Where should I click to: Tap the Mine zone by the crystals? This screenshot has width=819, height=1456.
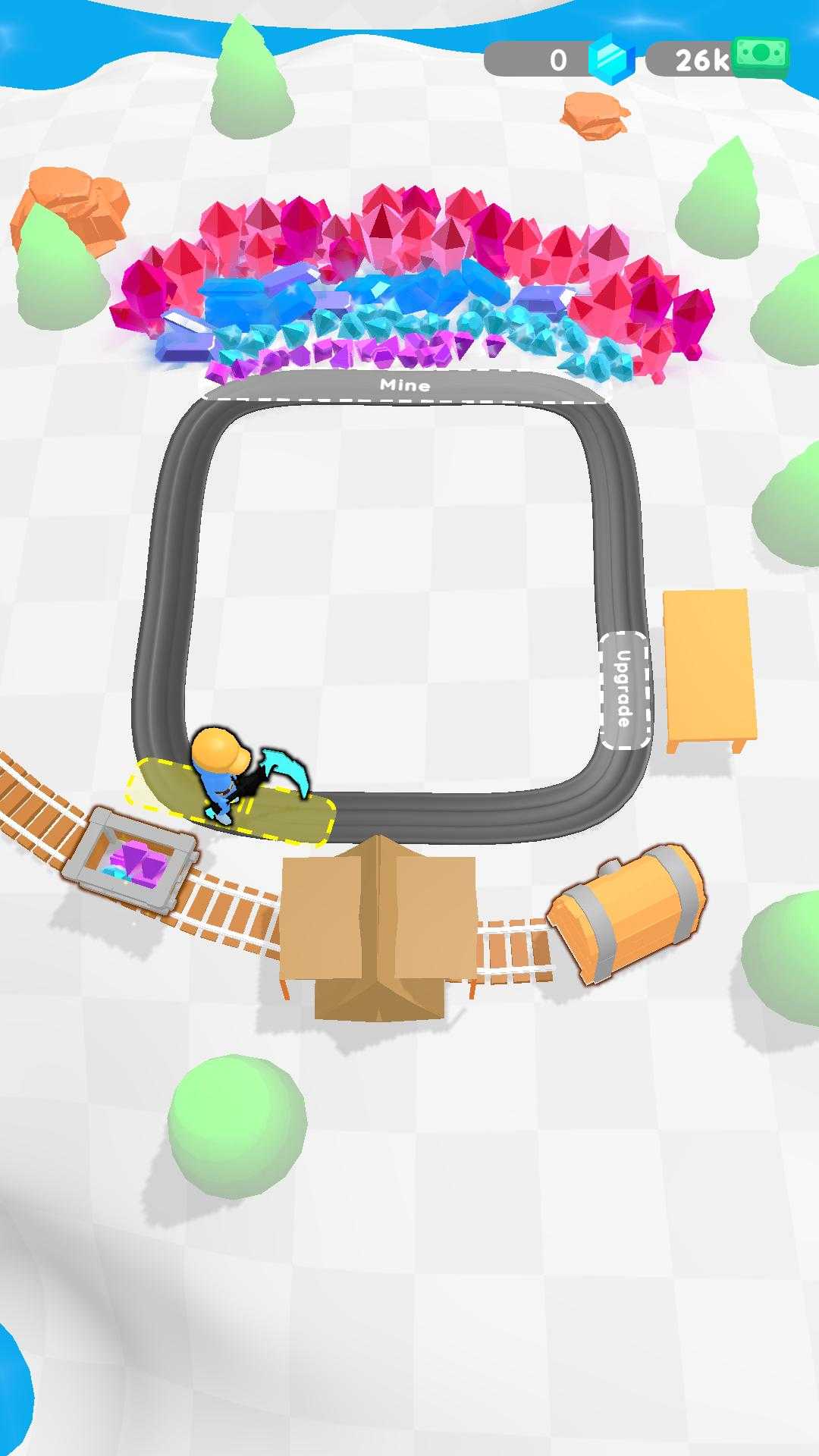(x=406, y=385)
